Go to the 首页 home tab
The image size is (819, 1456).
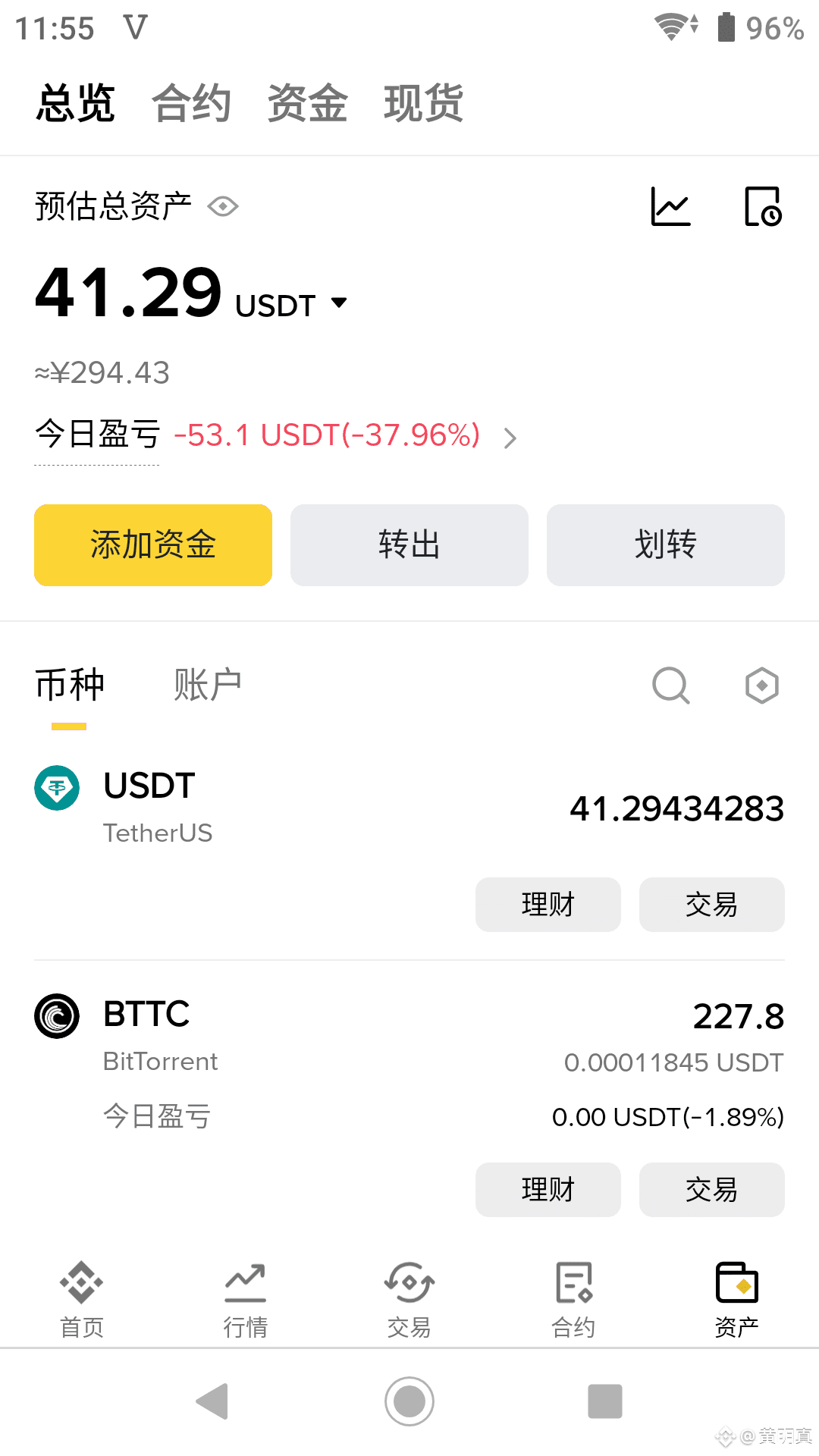point(82,1299)
